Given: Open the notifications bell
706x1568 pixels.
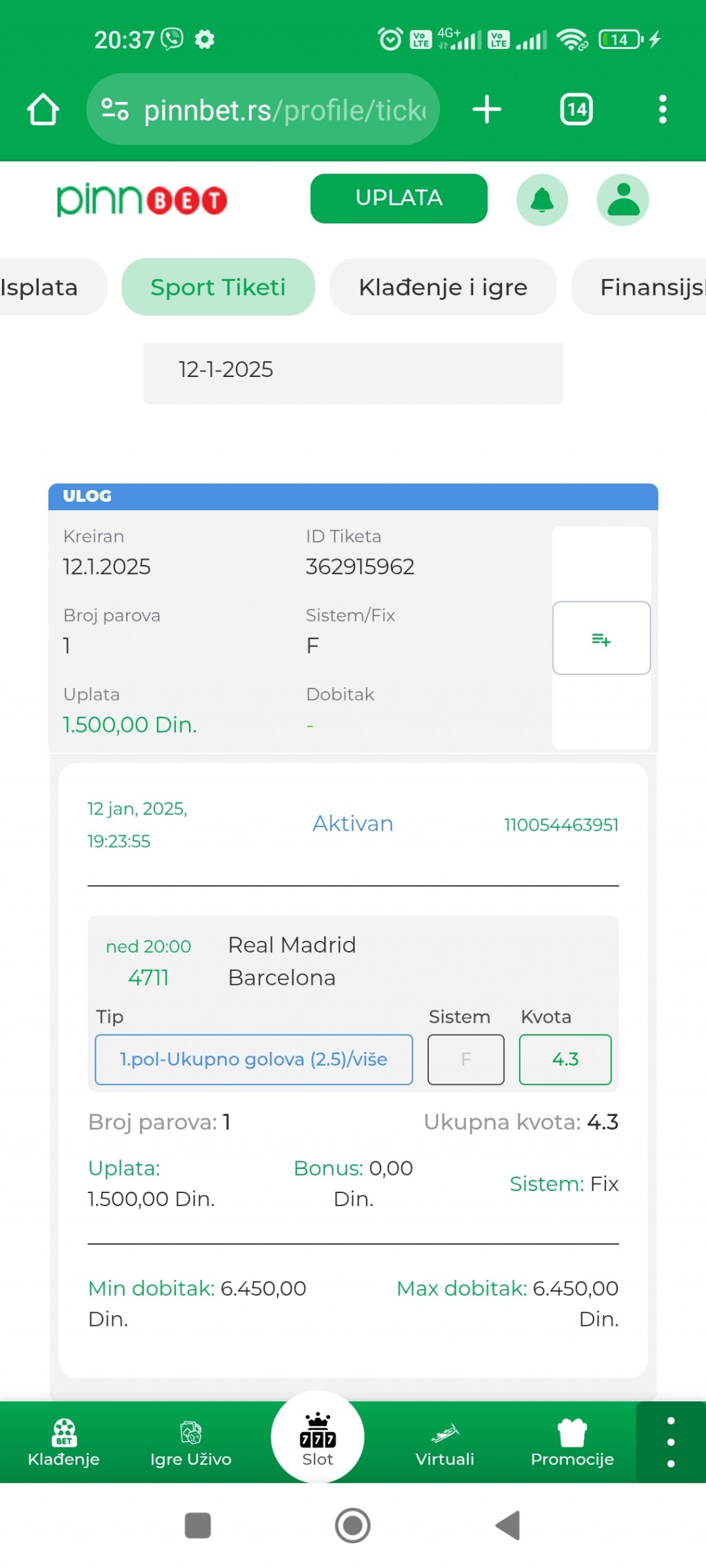Looking at the screenshot, I should click(x=542, y=200).
